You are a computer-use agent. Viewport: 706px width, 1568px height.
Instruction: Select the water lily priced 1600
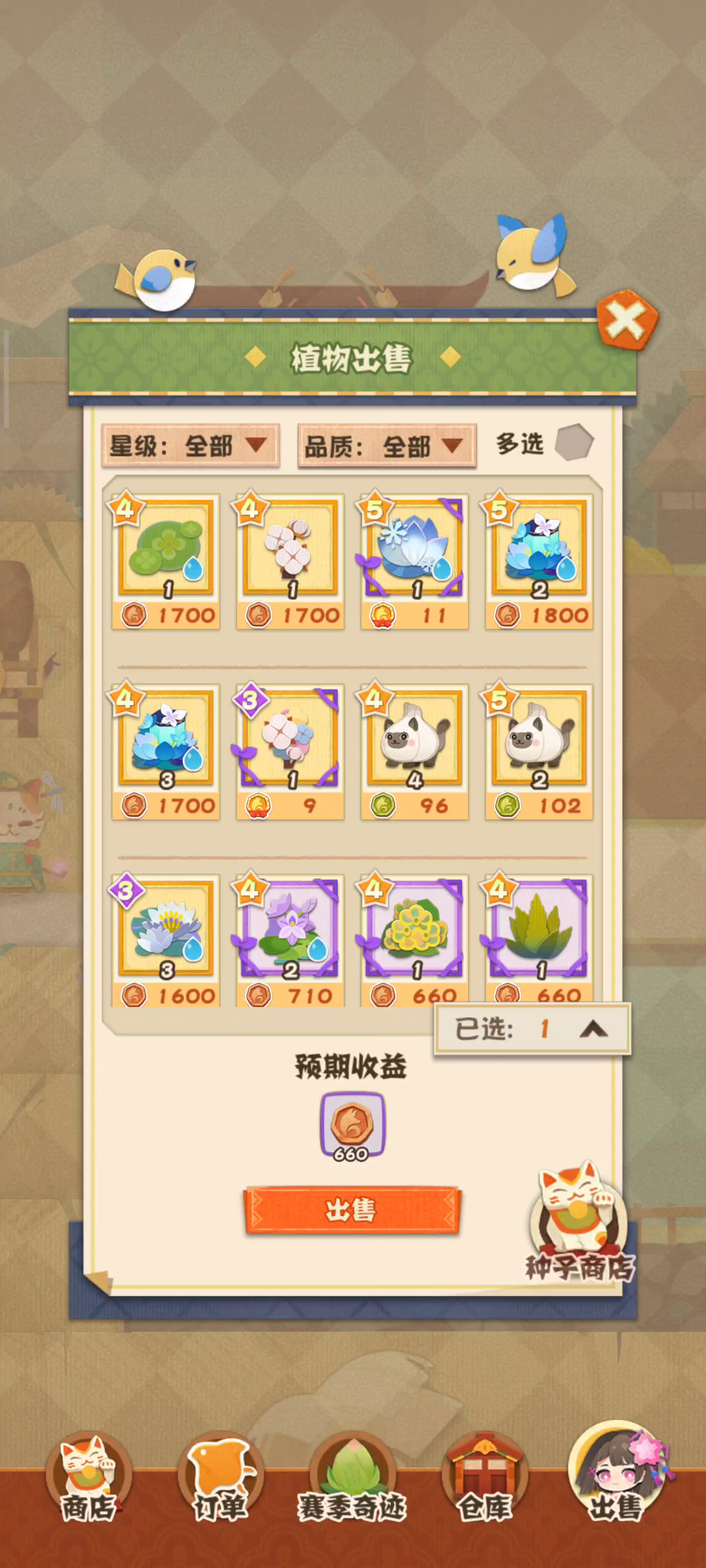(166, 940)
